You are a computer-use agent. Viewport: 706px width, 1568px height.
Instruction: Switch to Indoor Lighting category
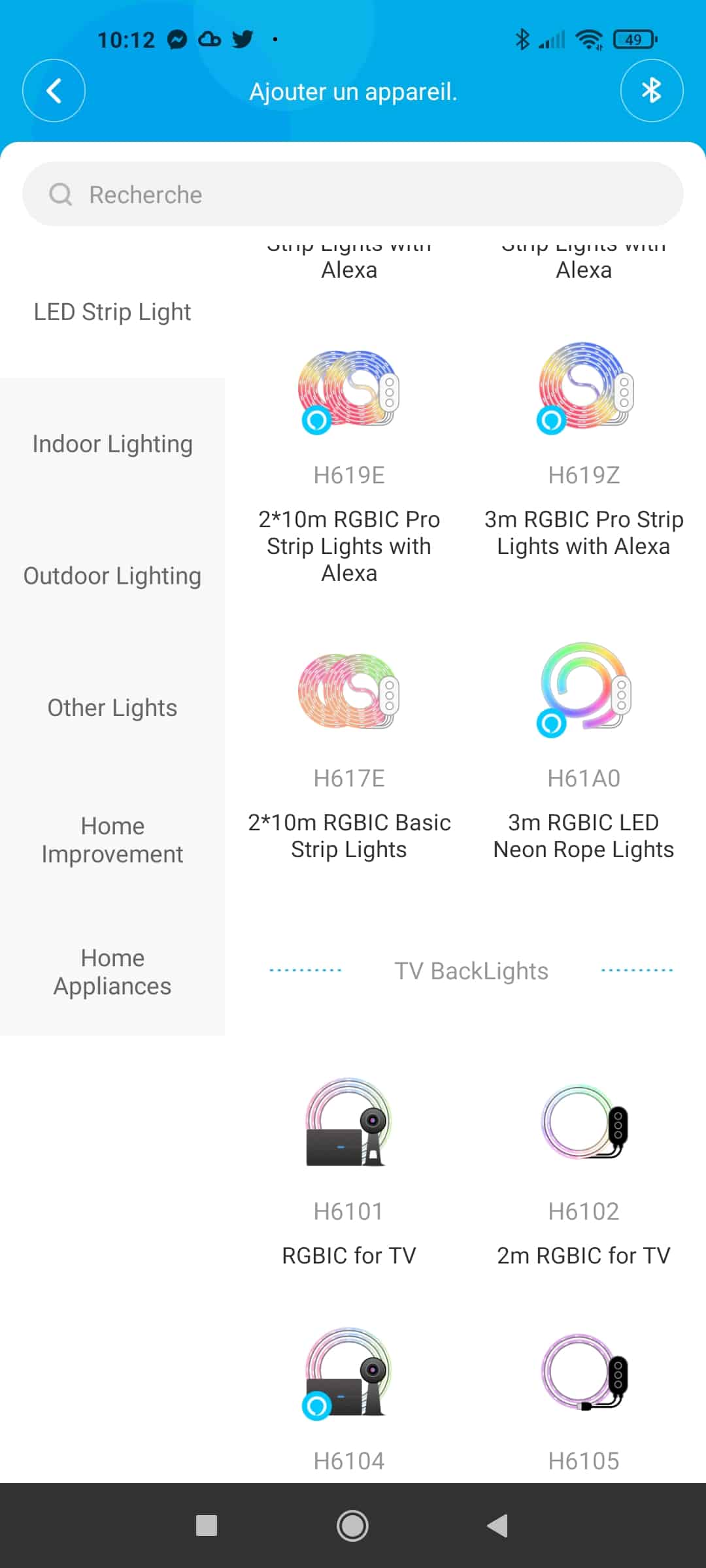[x=112, y=444]
